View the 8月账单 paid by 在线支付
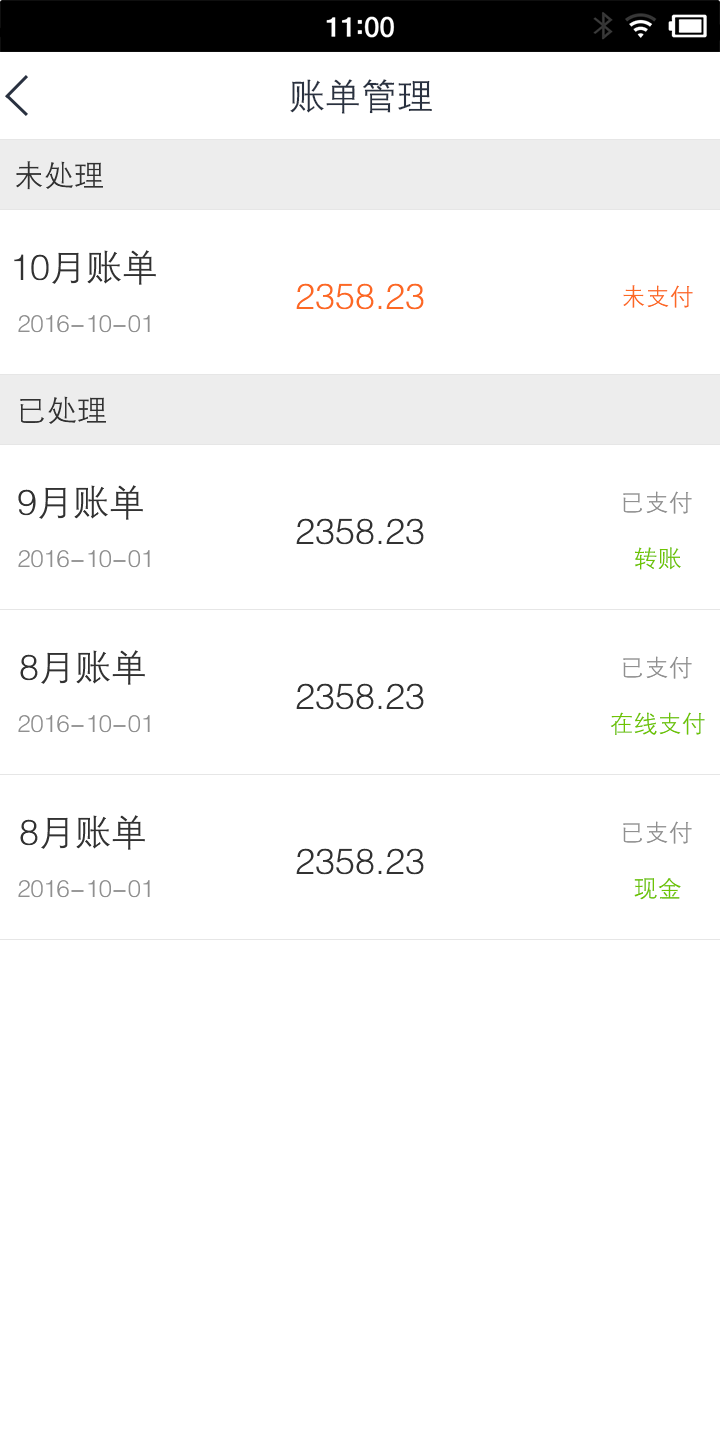Image resolution: width=720 pixels, height=1440 pixels. 360,693
